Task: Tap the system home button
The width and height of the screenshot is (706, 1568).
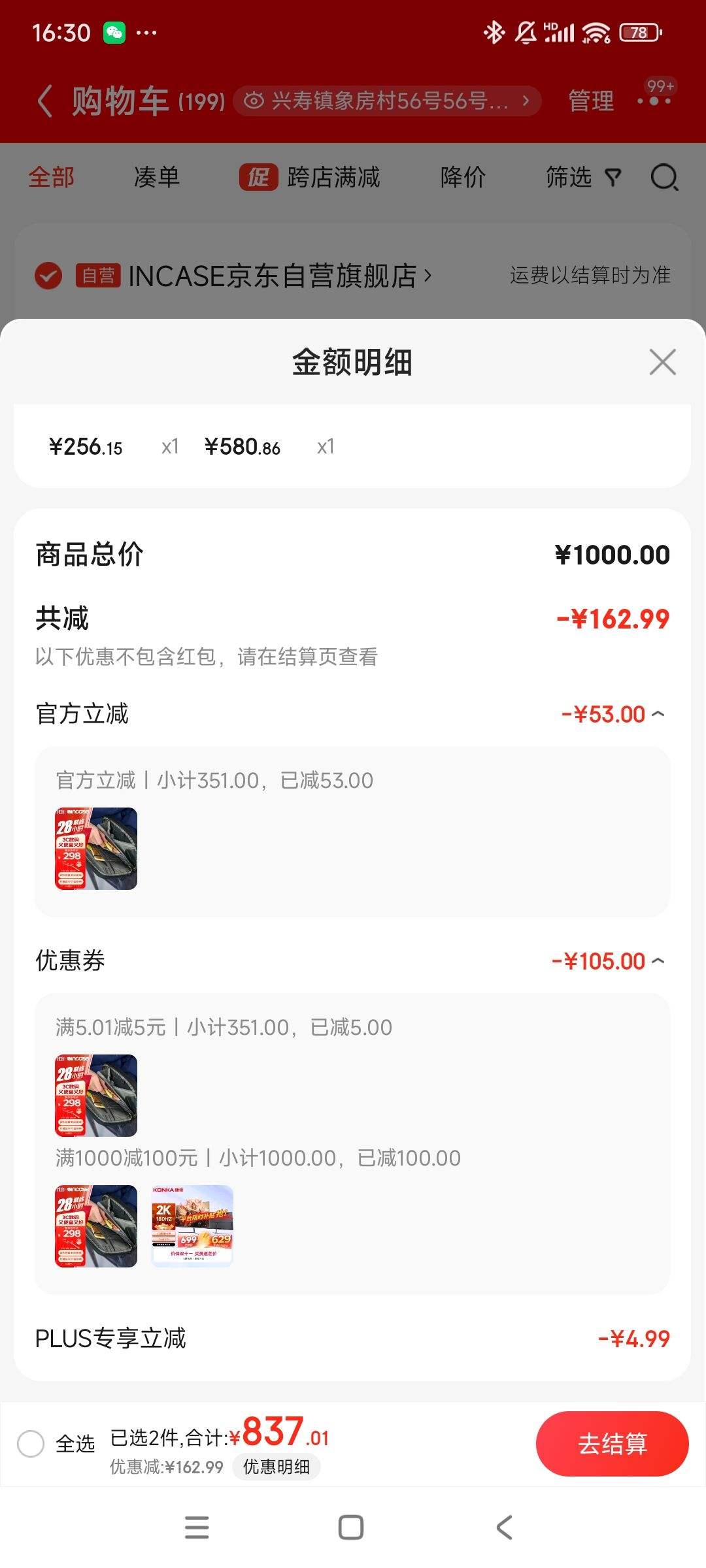Action: click(351, 1527)
